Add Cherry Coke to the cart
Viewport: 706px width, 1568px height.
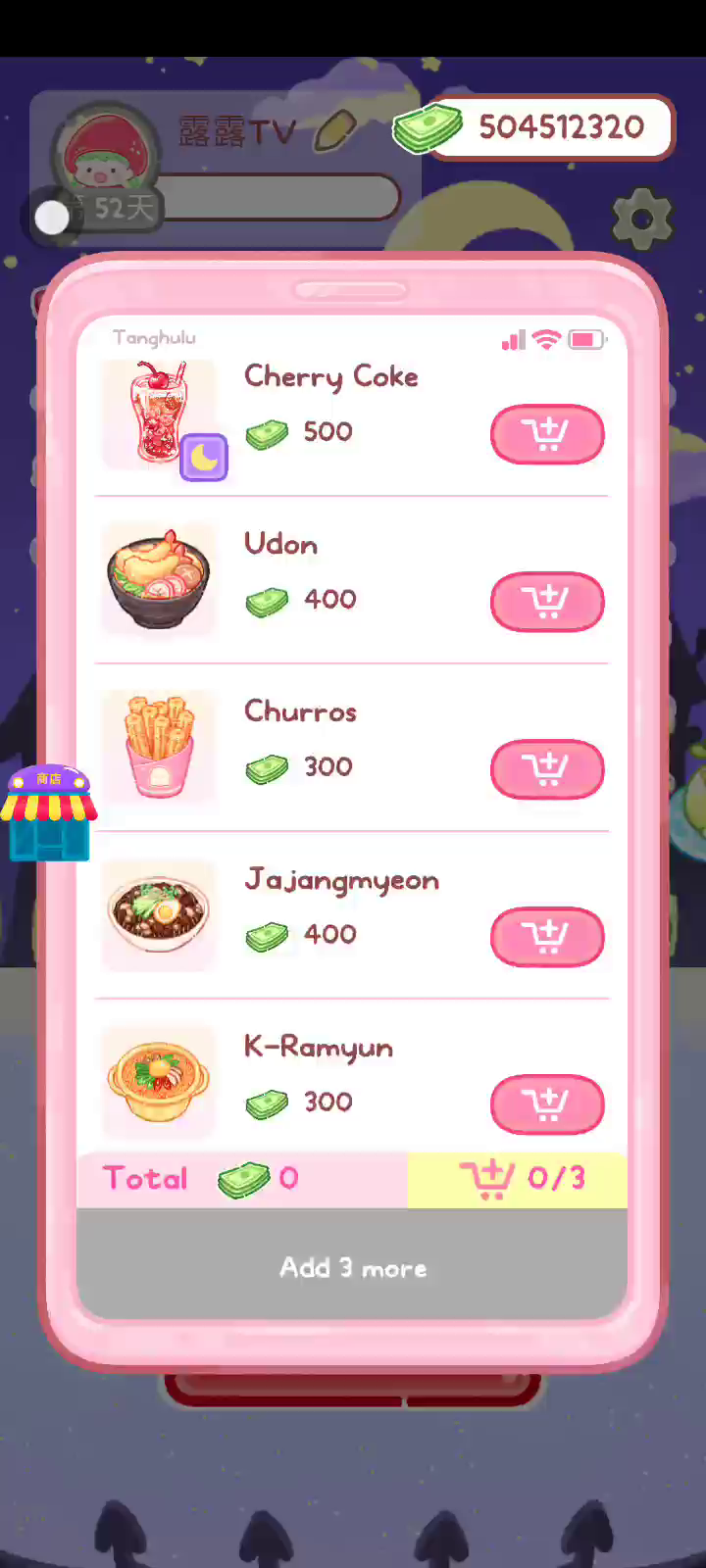(x=547, y=434)
